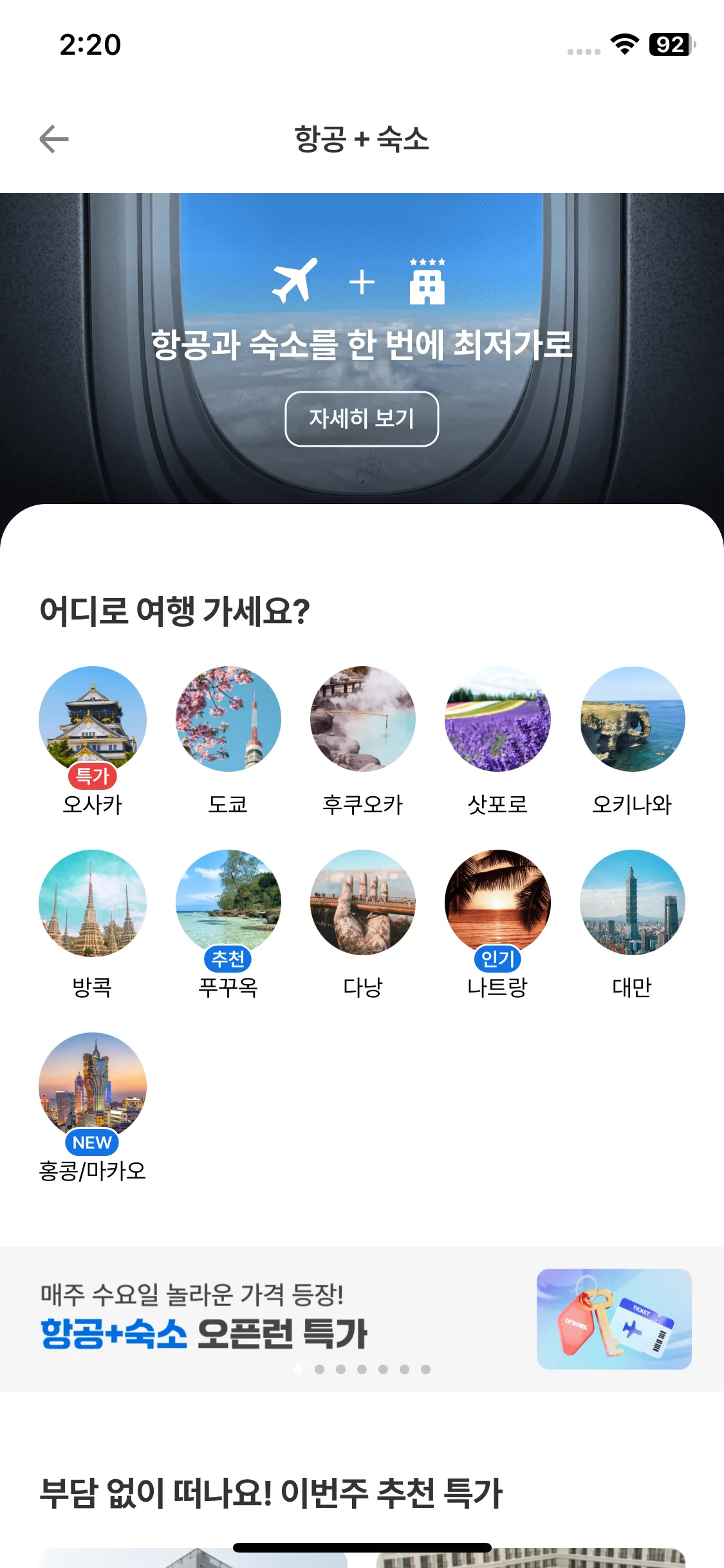Tap the 자세히 보기 button
724x1568 pixels.
pos(362,419)
